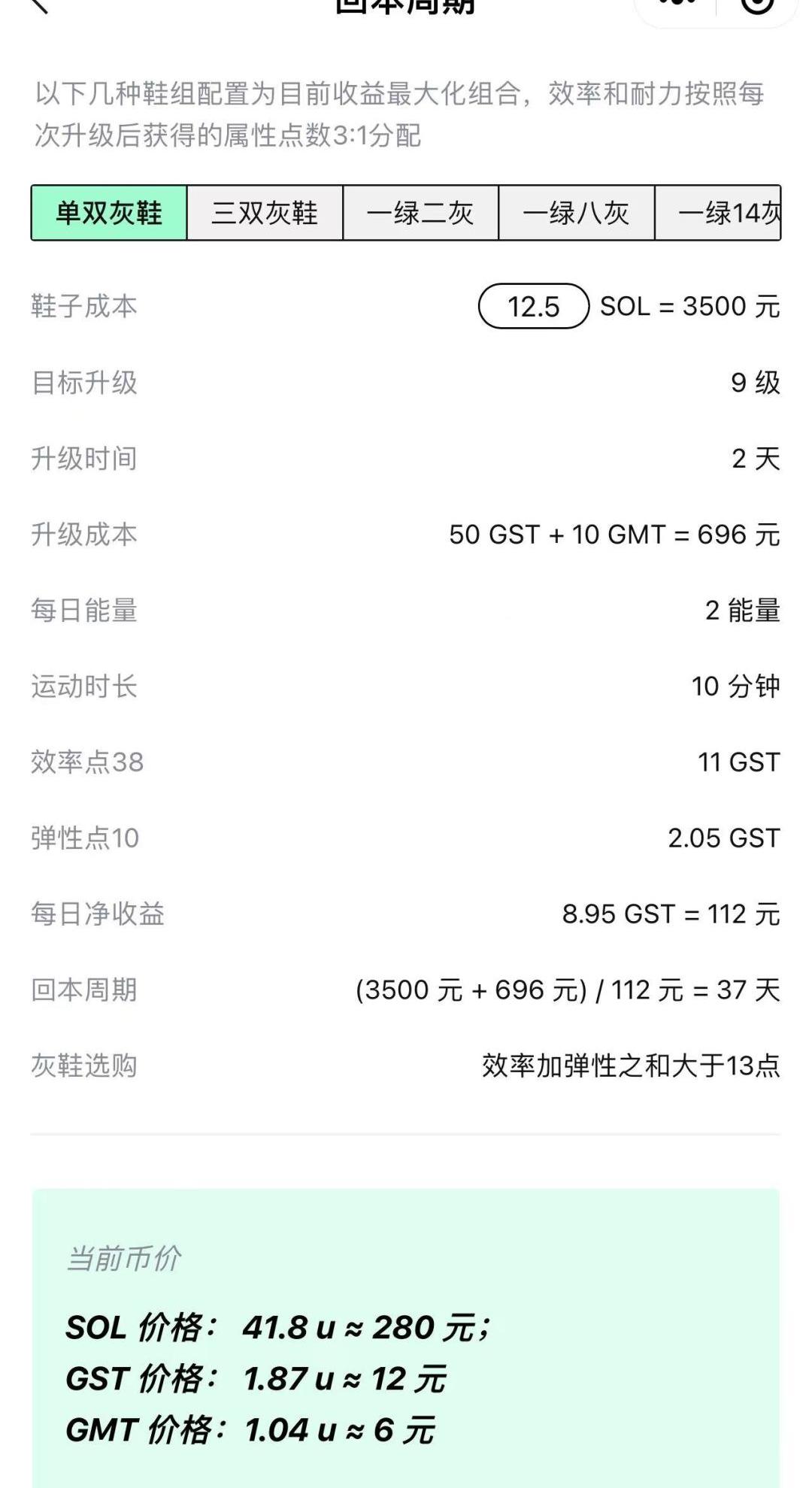Switch to the 一绿二灰 tab
This screenshot has height=1488, width=812.
(x=420, y=213)
